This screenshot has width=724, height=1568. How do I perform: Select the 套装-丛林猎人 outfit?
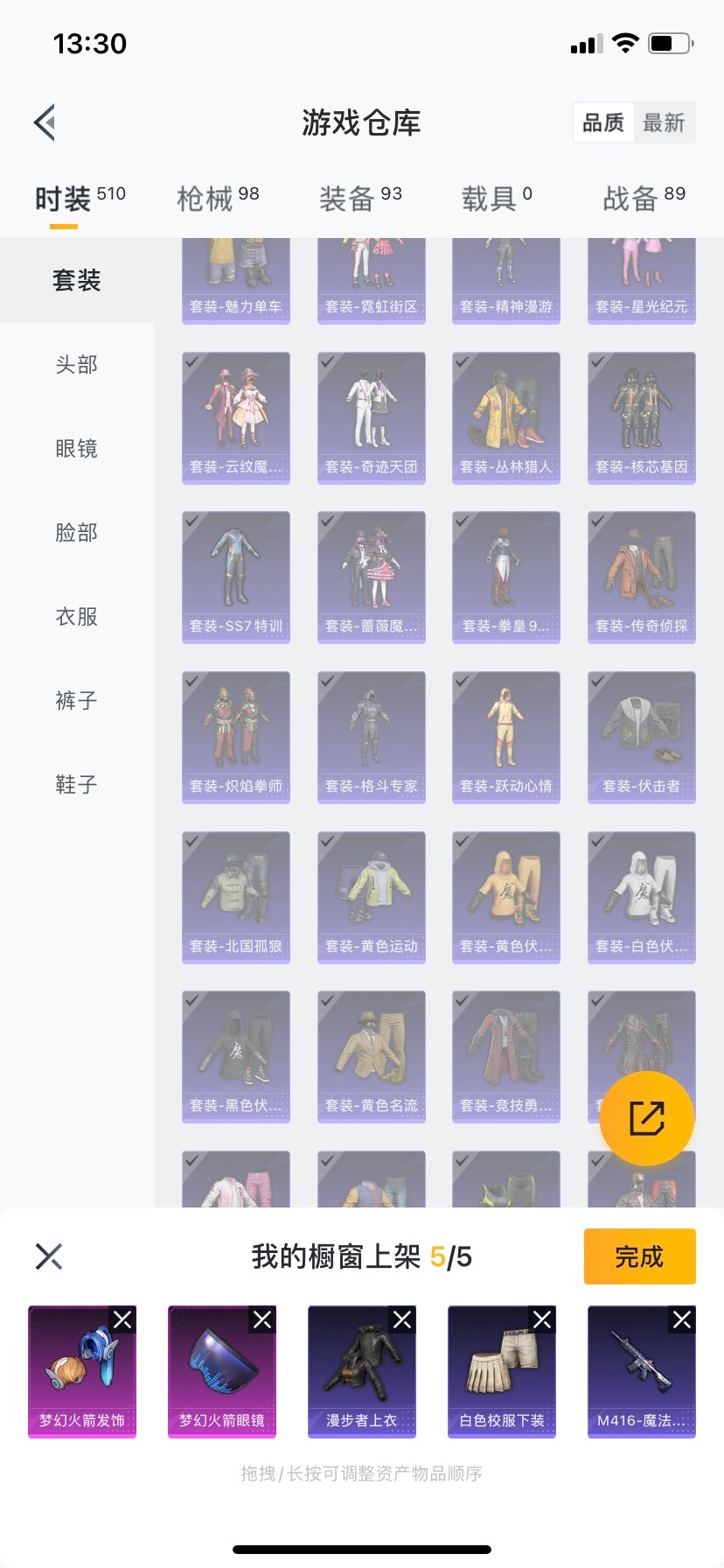pos(506,417)
